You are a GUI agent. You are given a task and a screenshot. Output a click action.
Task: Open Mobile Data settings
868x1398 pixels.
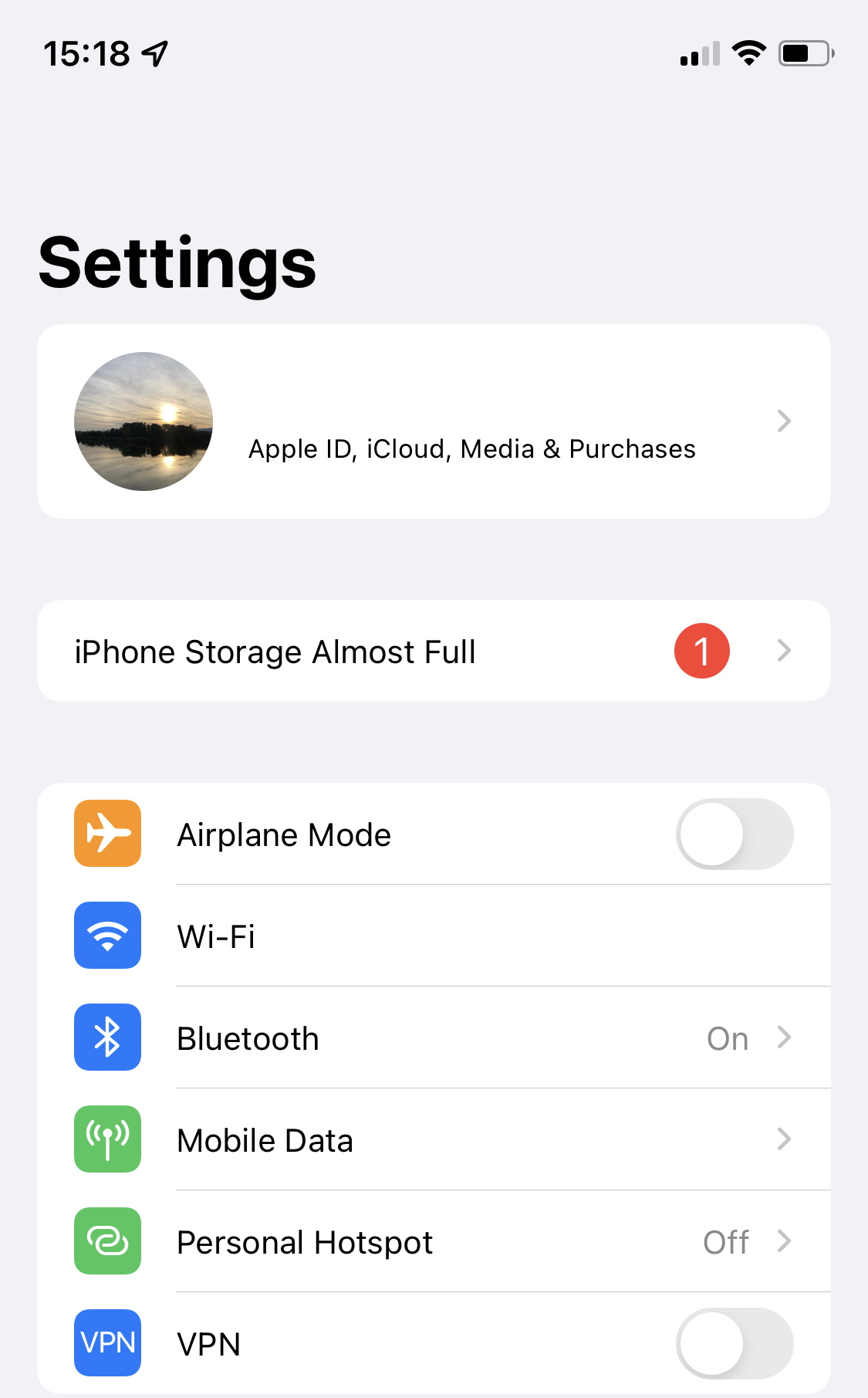pyautogui.click(x=434, y=1140)
